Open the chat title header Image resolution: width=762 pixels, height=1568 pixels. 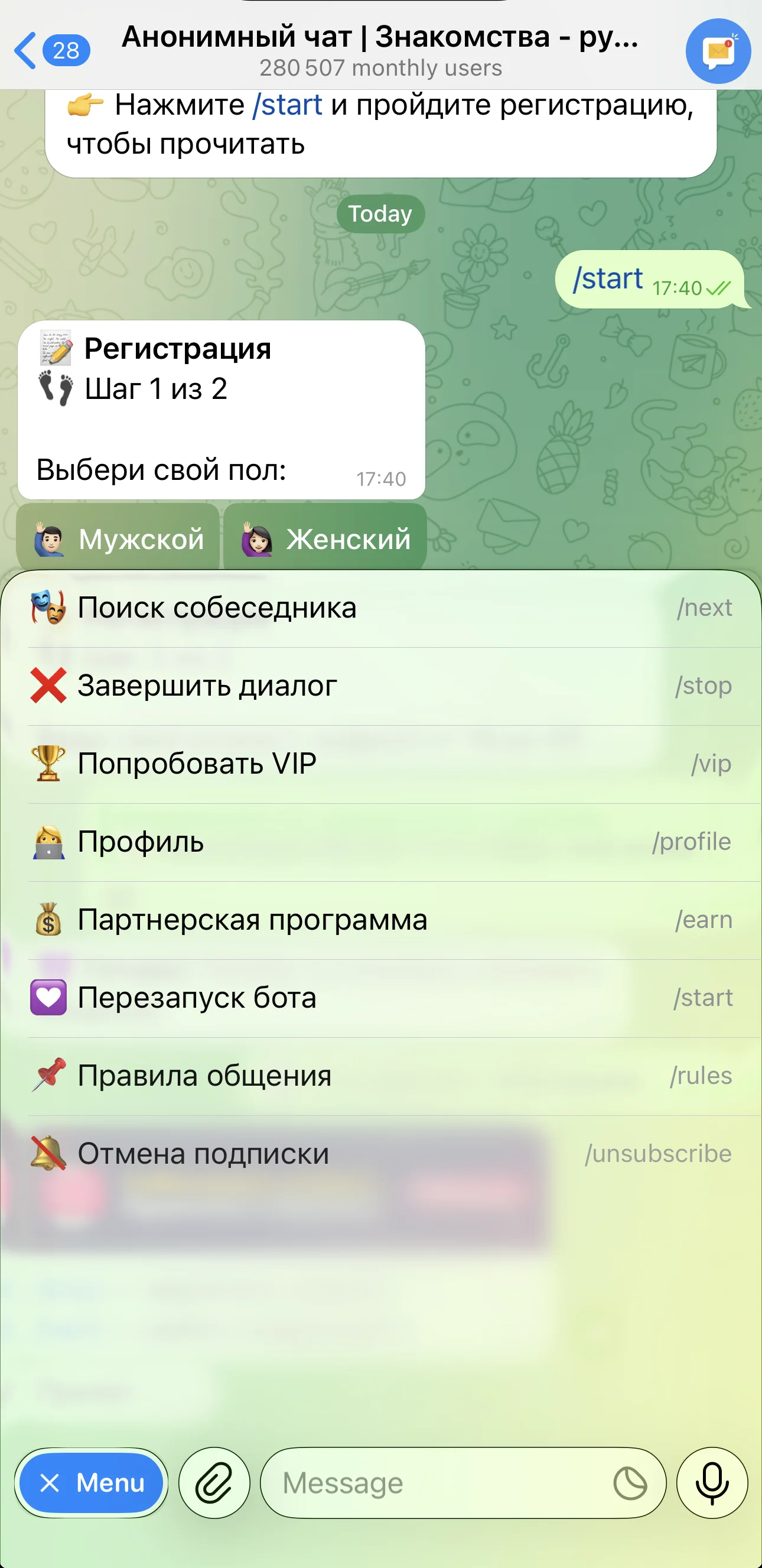pos(380,50)
